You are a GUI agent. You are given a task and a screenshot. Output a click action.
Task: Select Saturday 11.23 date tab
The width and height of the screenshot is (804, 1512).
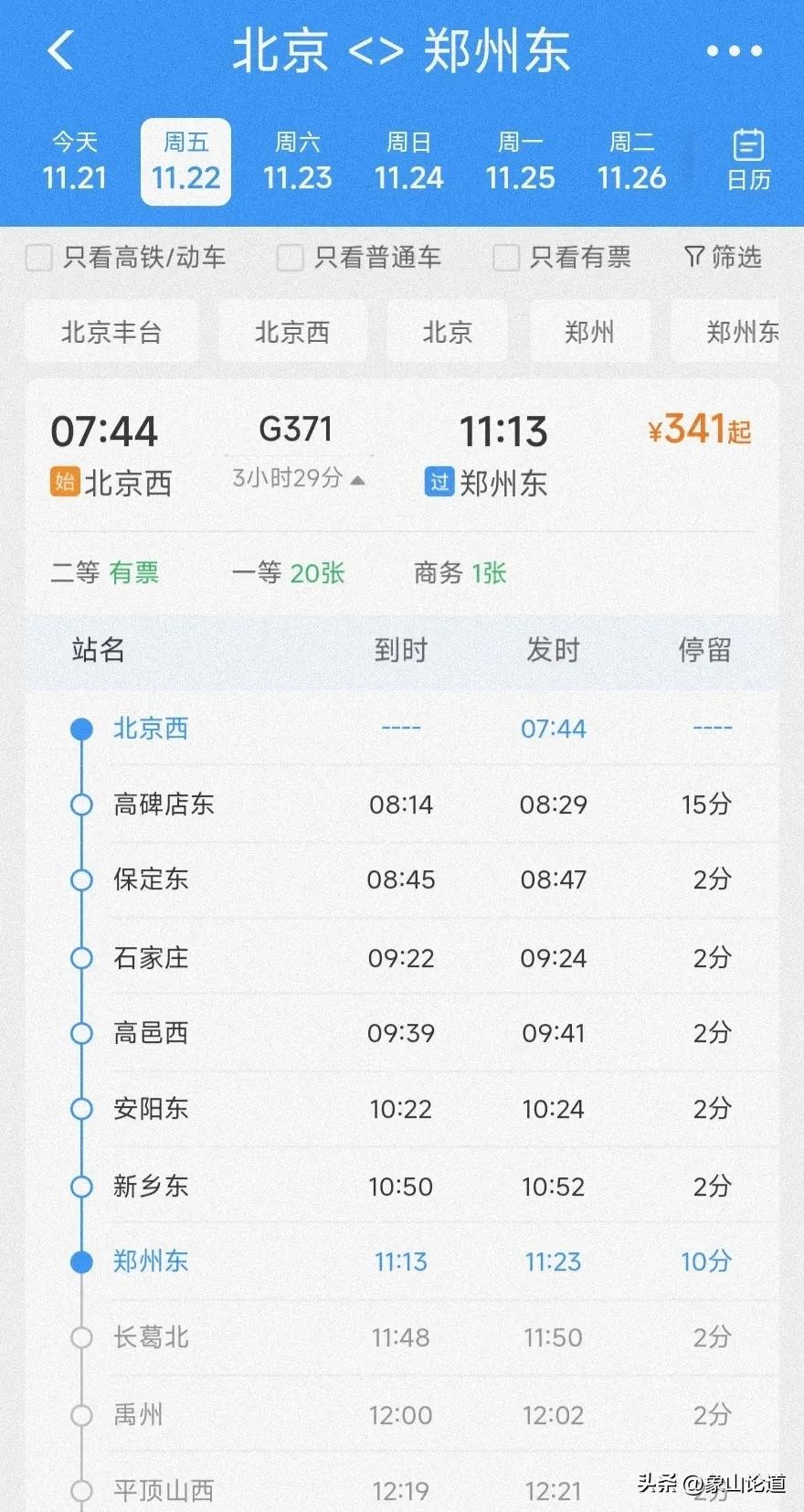coord(297,162)
